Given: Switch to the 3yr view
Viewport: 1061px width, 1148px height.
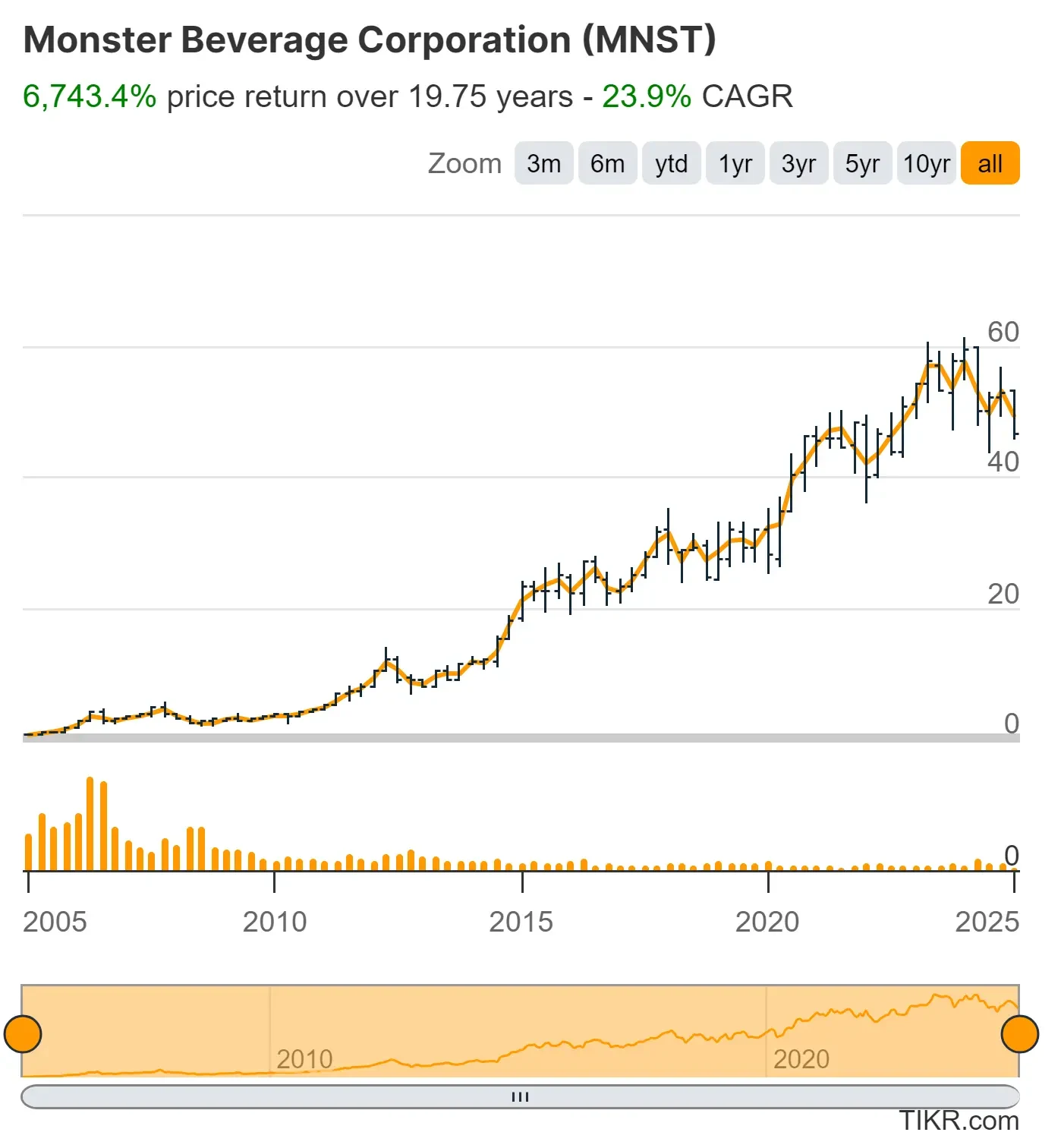Looking at the screenshot, I should (x=798, y=162).
